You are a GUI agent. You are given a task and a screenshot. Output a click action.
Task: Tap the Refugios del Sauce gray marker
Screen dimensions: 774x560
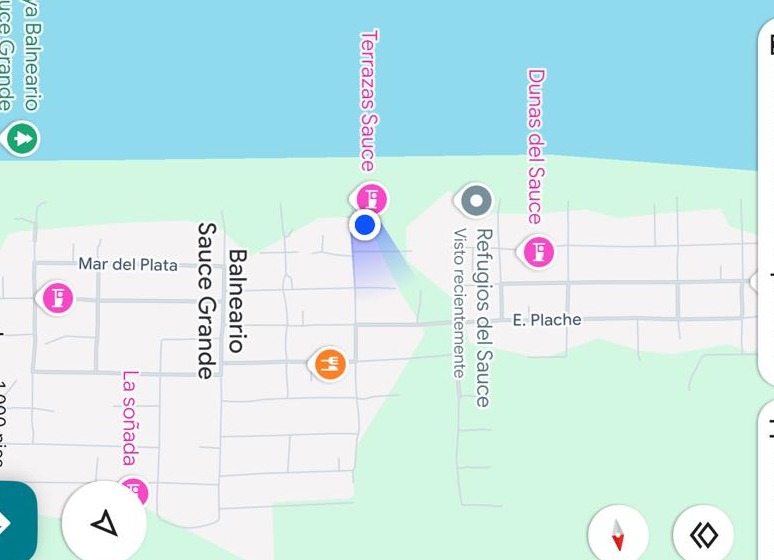click(x=477, y=202)
